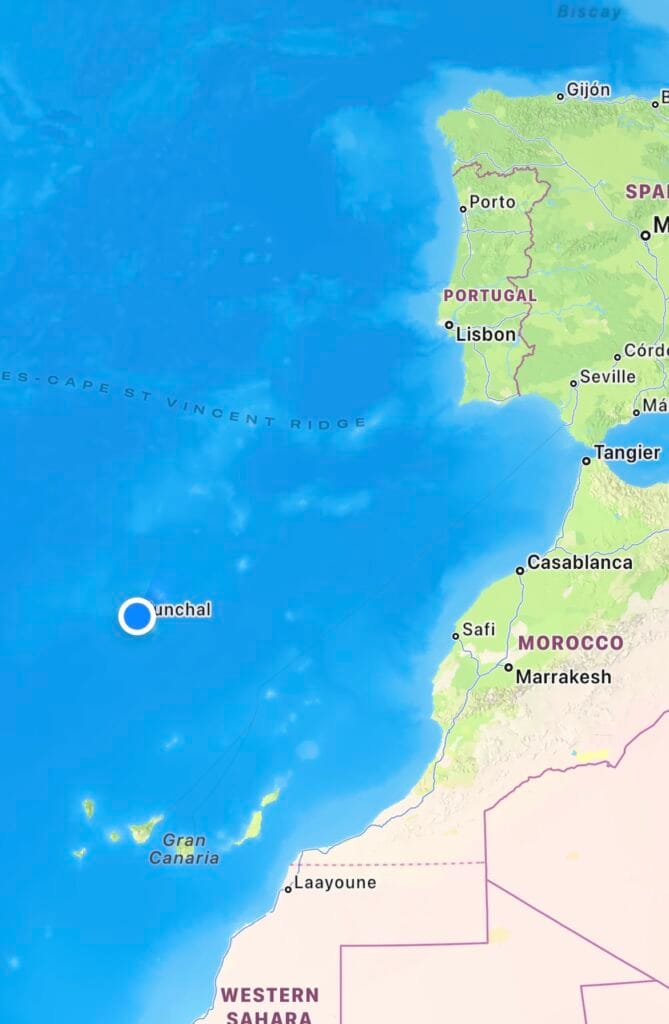669x1024 pixels.
Task: Select the Laayoune city marker
Action: tap(288, 888)
